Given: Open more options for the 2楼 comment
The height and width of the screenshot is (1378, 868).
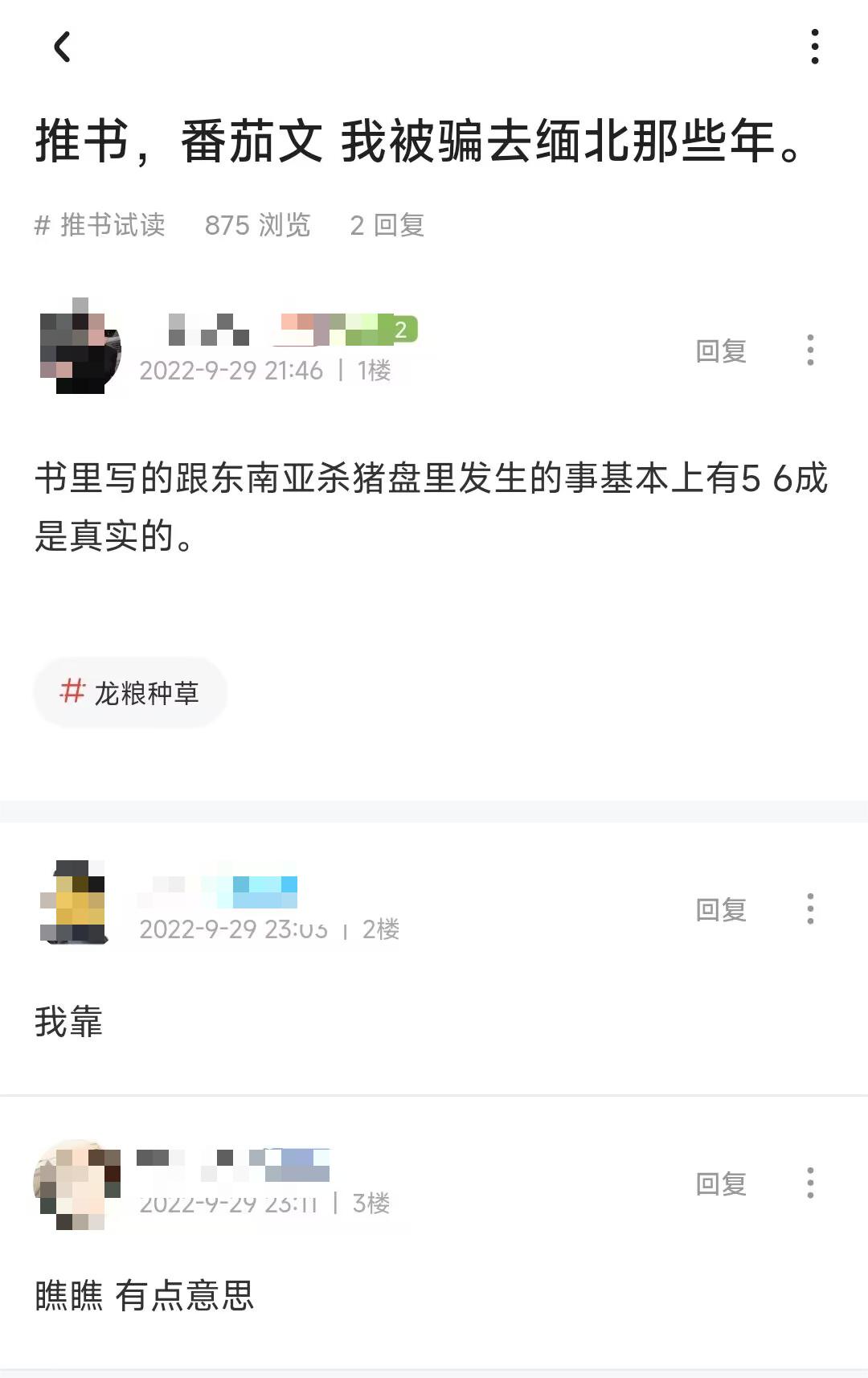Looking at the screenshot, I should coord(810,909).
